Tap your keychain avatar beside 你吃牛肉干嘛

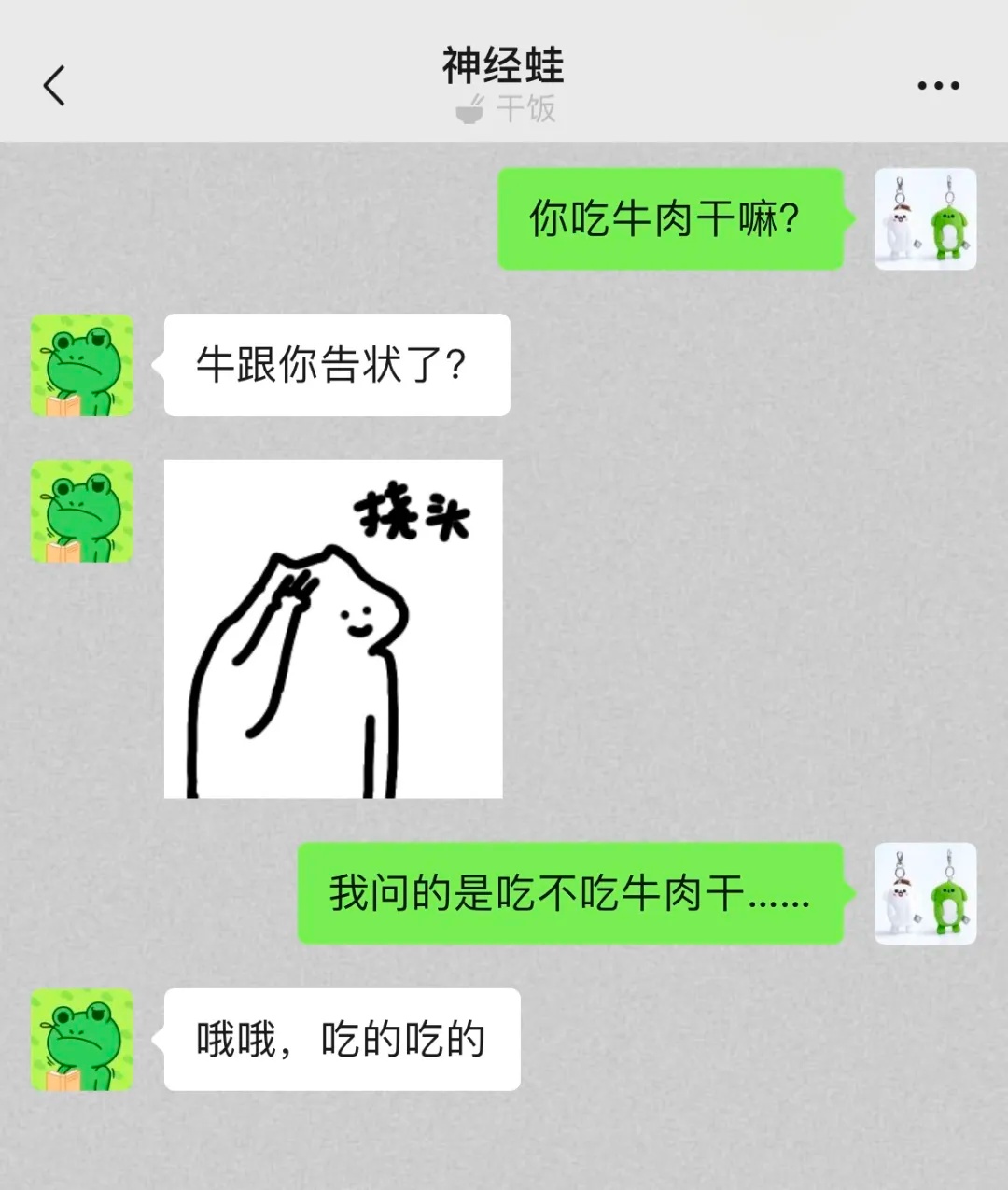pyautogui.click(x=926, y=219)
